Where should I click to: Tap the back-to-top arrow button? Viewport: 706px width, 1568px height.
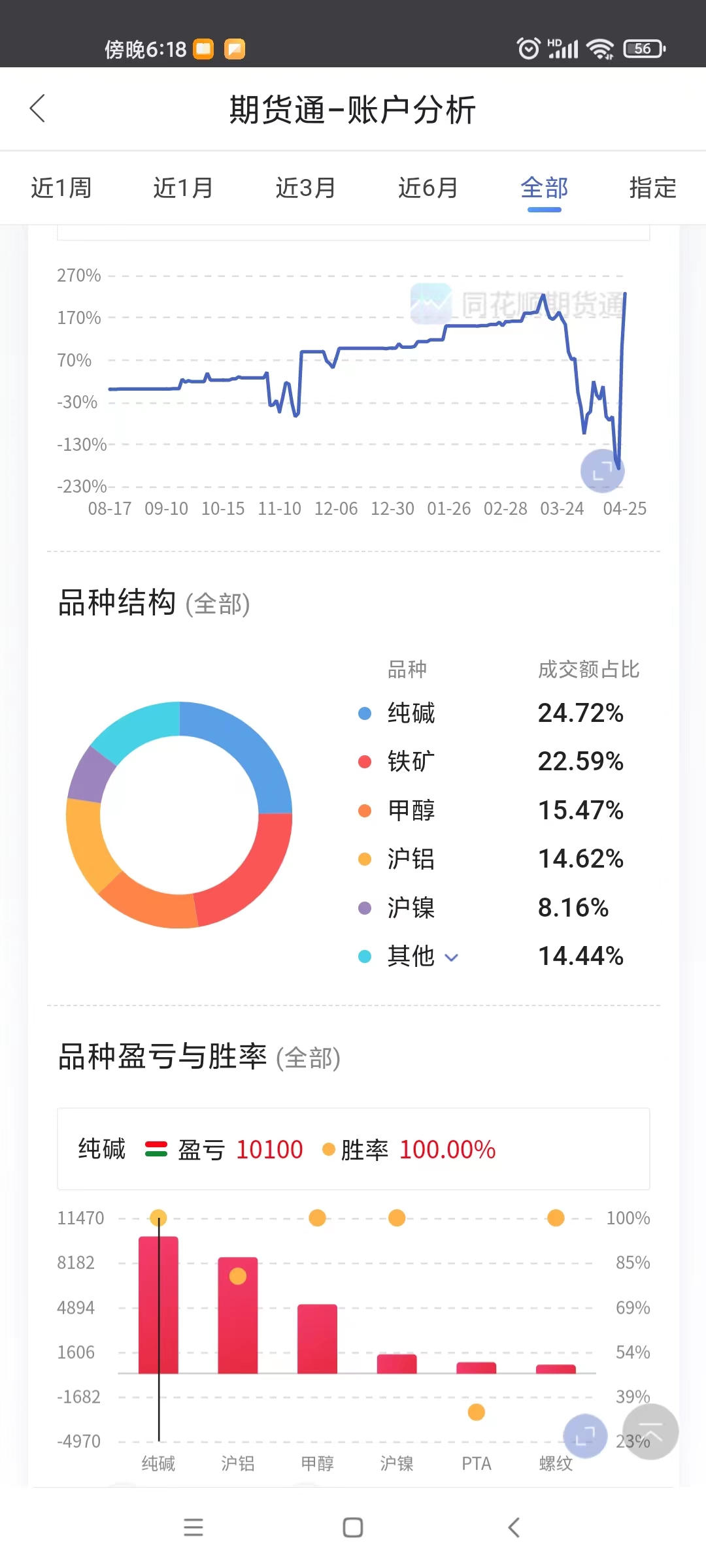coord(650,1432)
